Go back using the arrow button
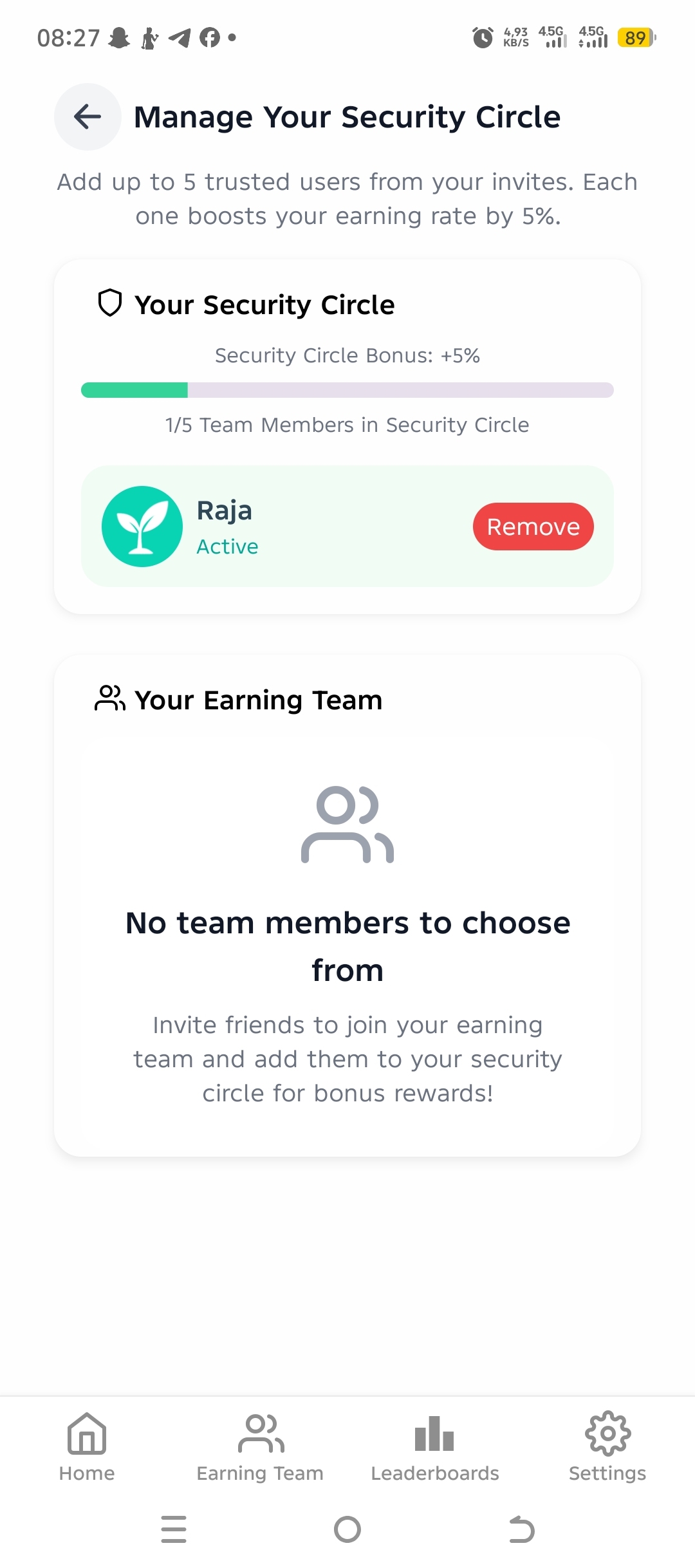The image size is (695, 1568). click(88, 117)
